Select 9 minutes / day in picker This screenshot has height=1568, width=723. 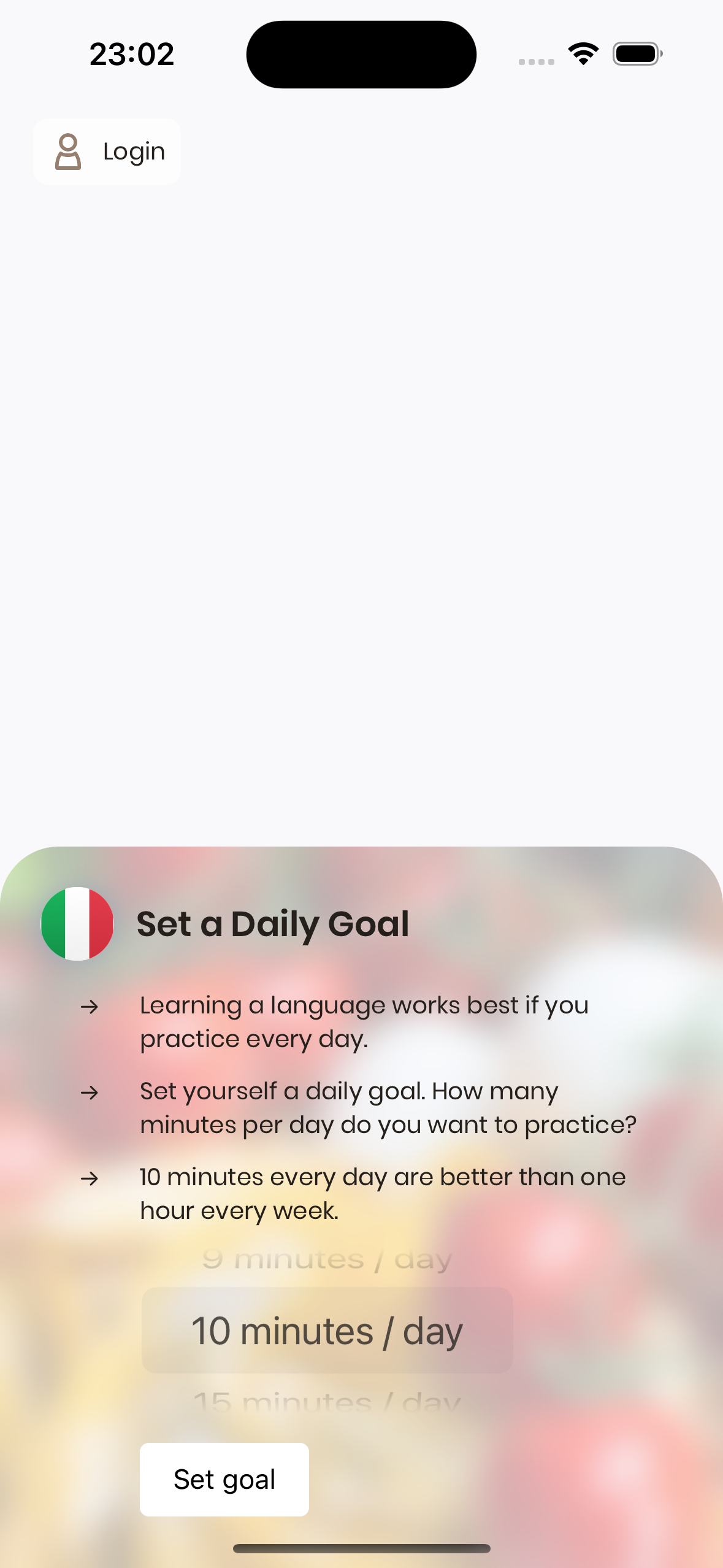327,1259
